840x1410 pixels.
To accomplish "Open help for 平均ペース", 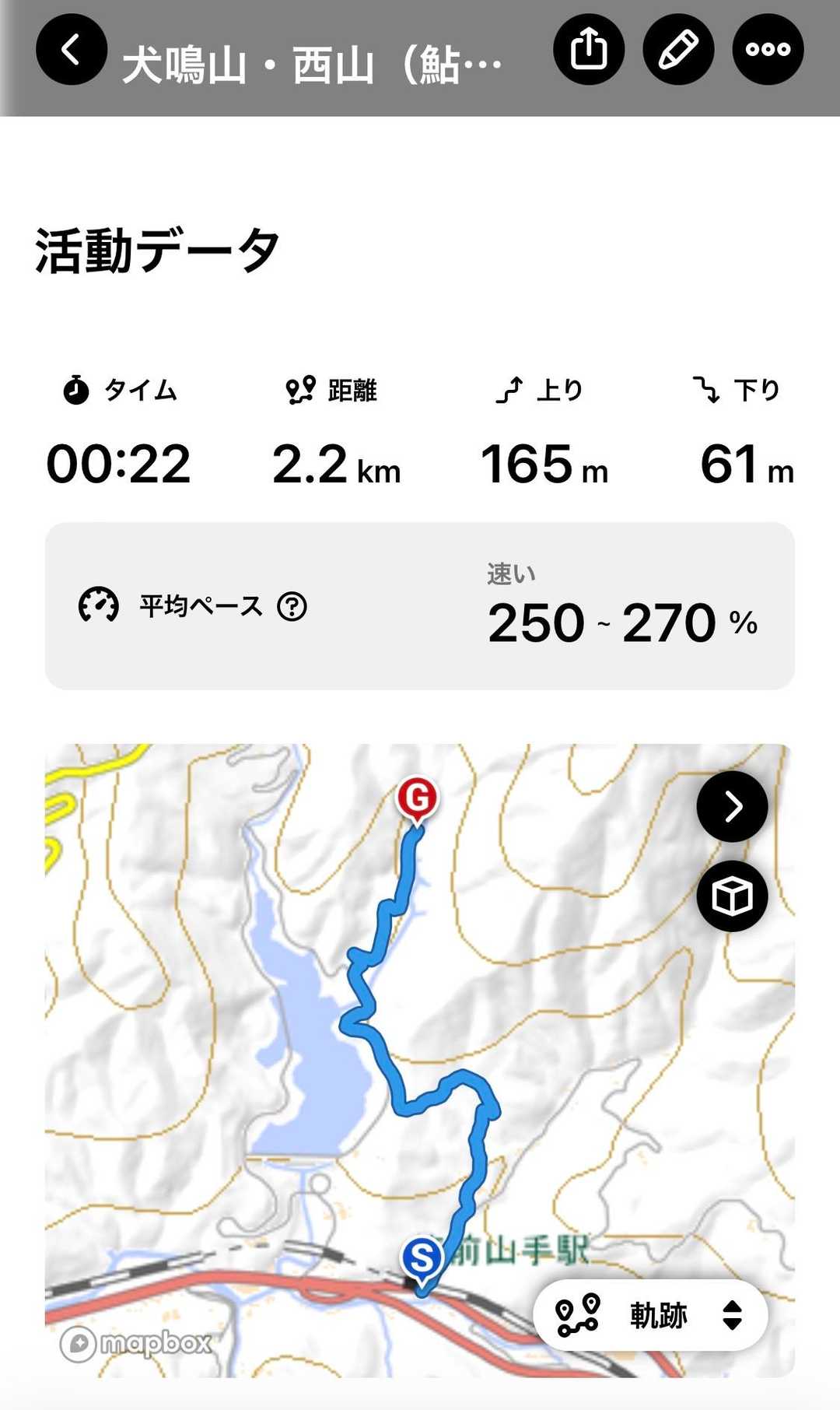I will pyautogui.click(x=292, y=606).
